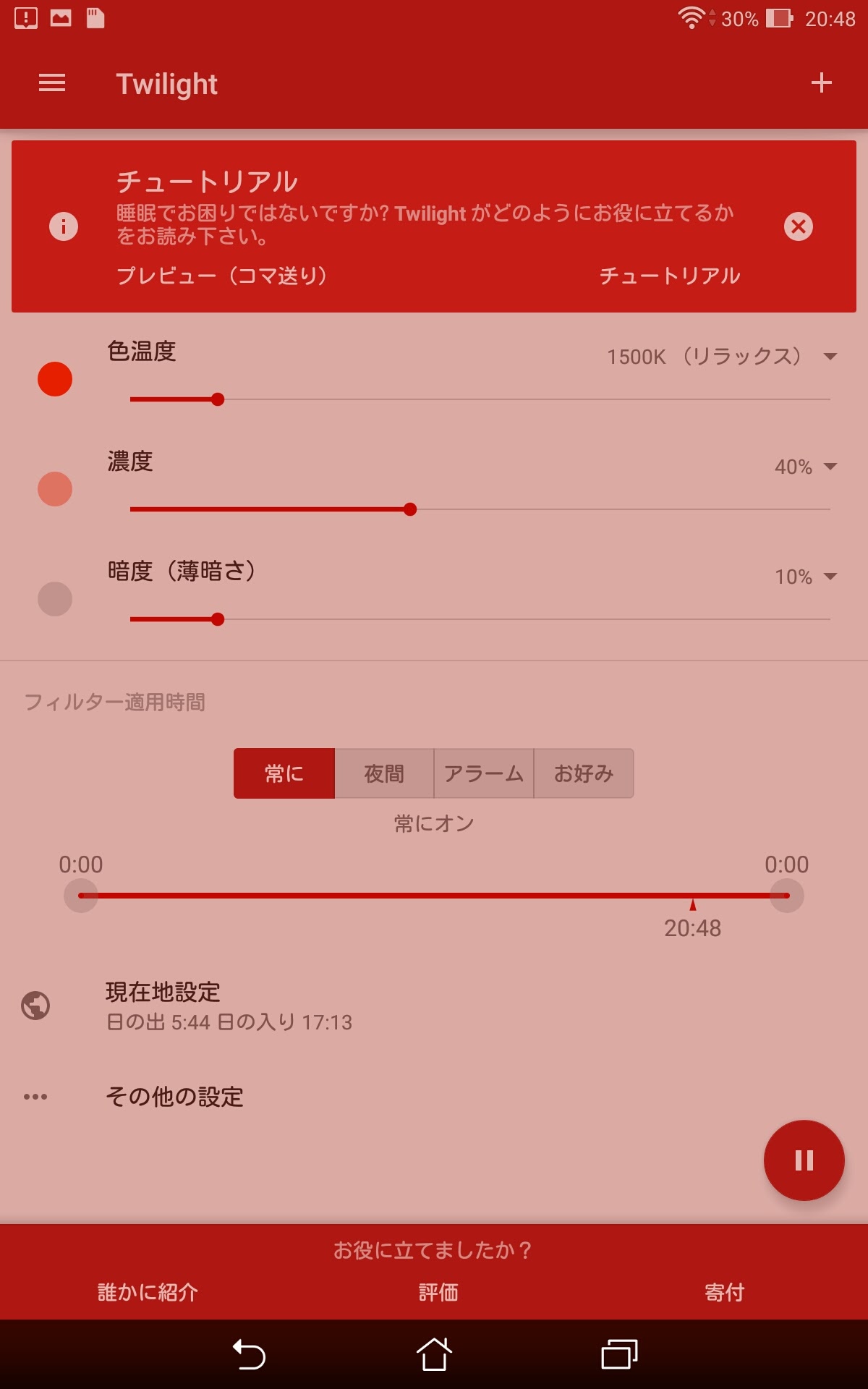
Task: Switch to the お好み tab
Action: tap(583, 773)
